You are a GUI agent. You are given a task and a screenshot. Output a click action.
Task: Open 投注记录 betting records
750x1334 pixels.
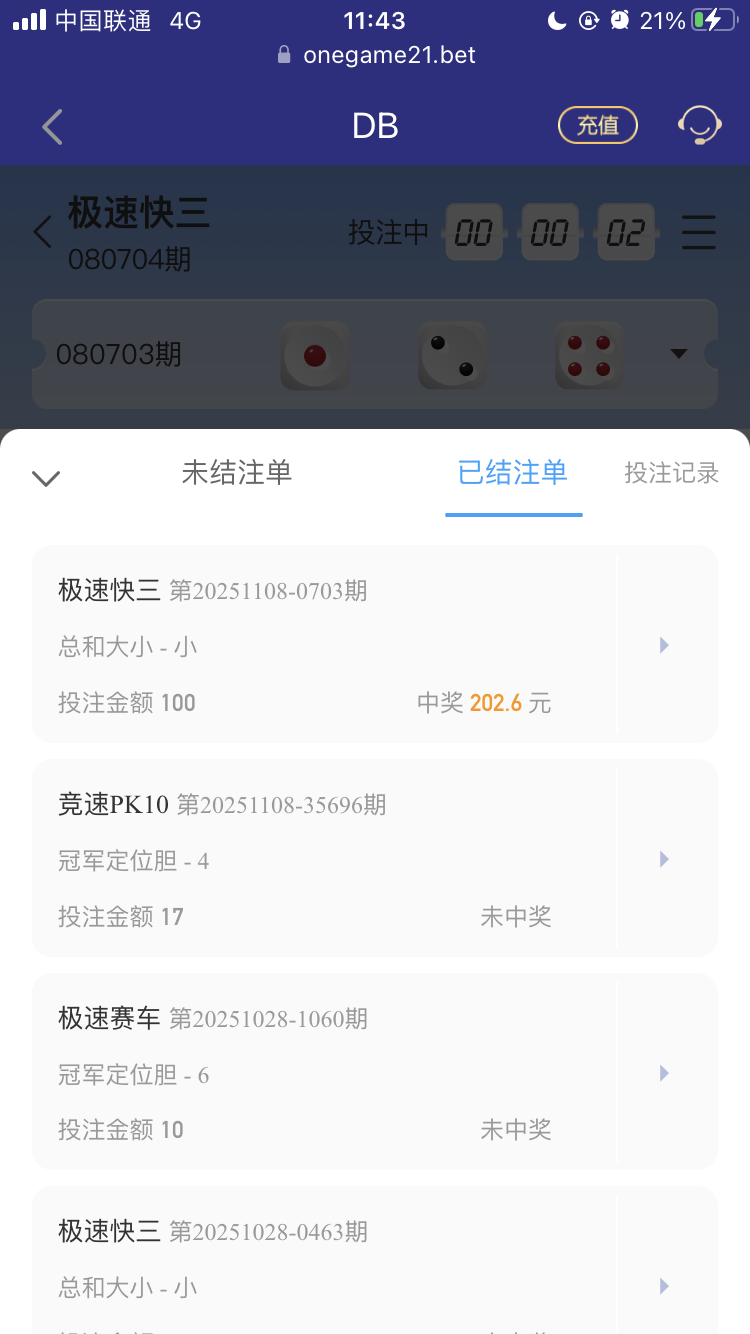[x=671, y=473]
